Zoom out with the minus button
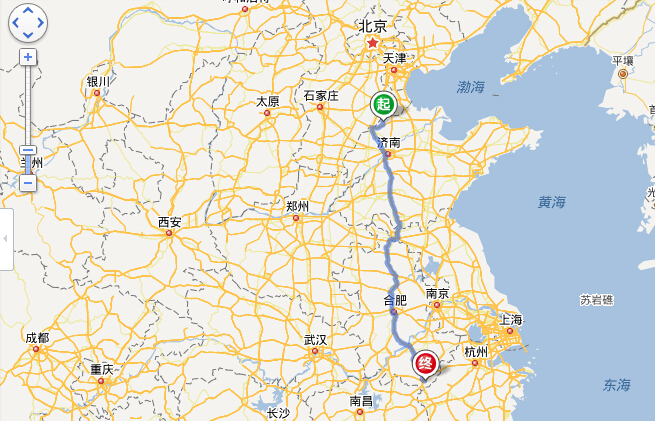Viewport: 655px width, 421px height. coord(28,183)
